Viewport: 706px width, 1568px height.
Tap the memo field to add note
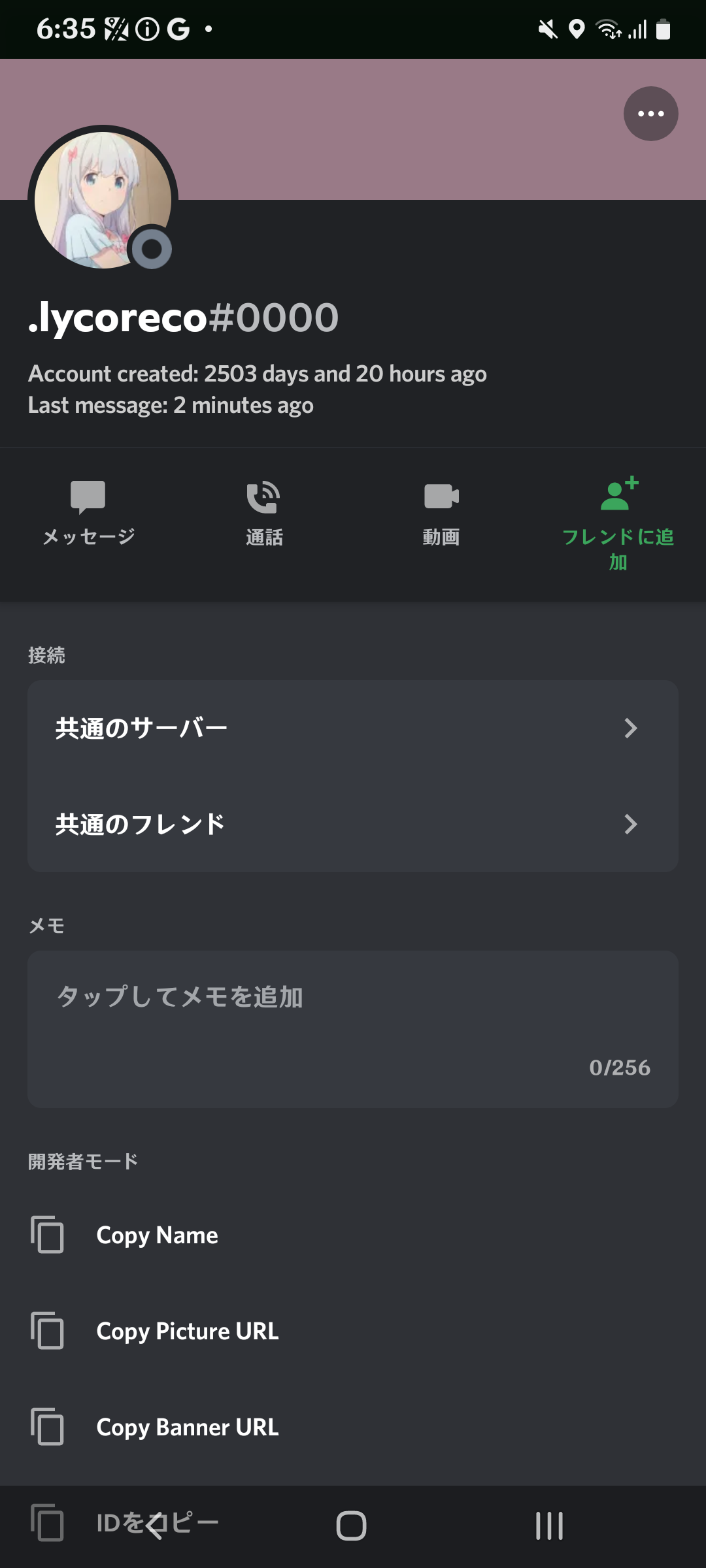(352, 1028)
